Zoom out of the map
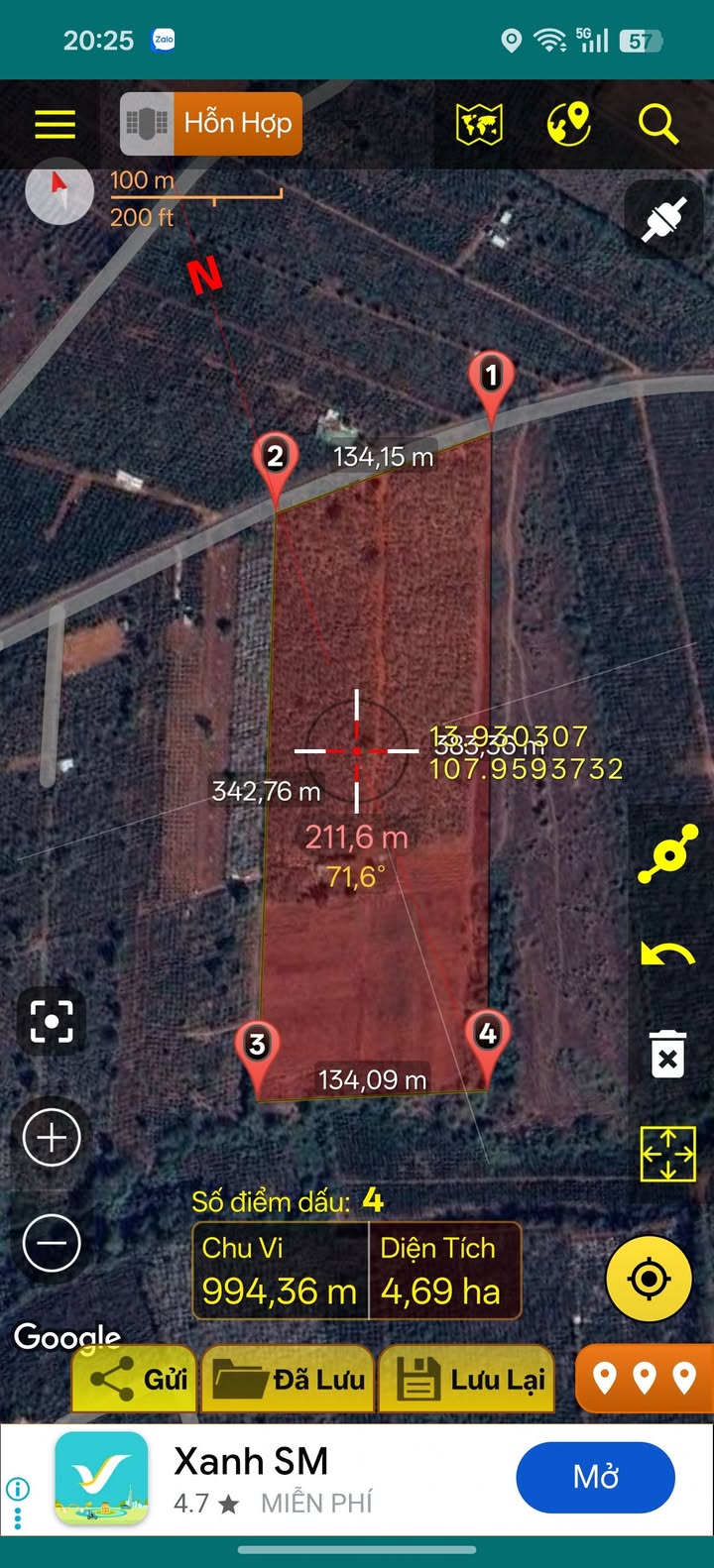 pos(52,1242)
